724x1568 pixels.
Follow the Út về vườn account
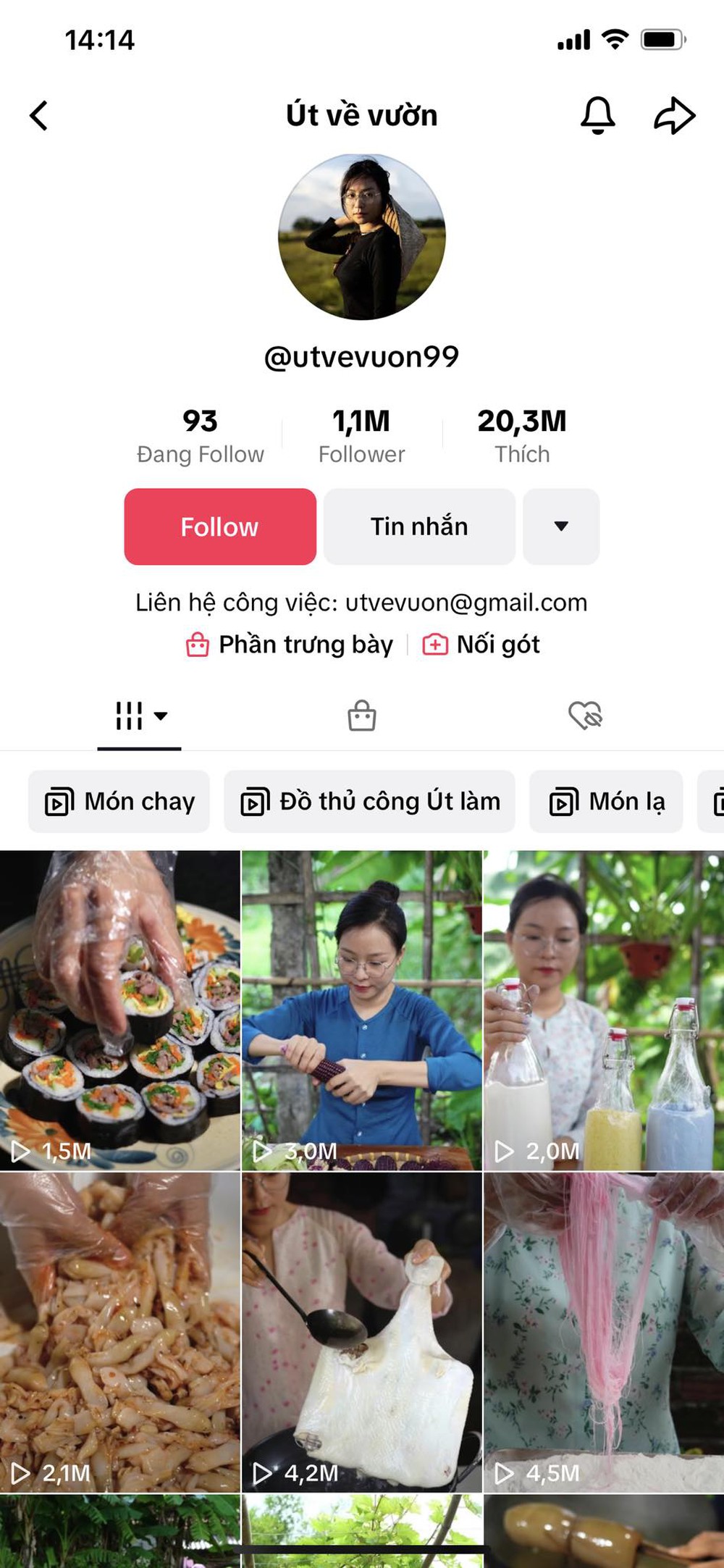[220, 527]
